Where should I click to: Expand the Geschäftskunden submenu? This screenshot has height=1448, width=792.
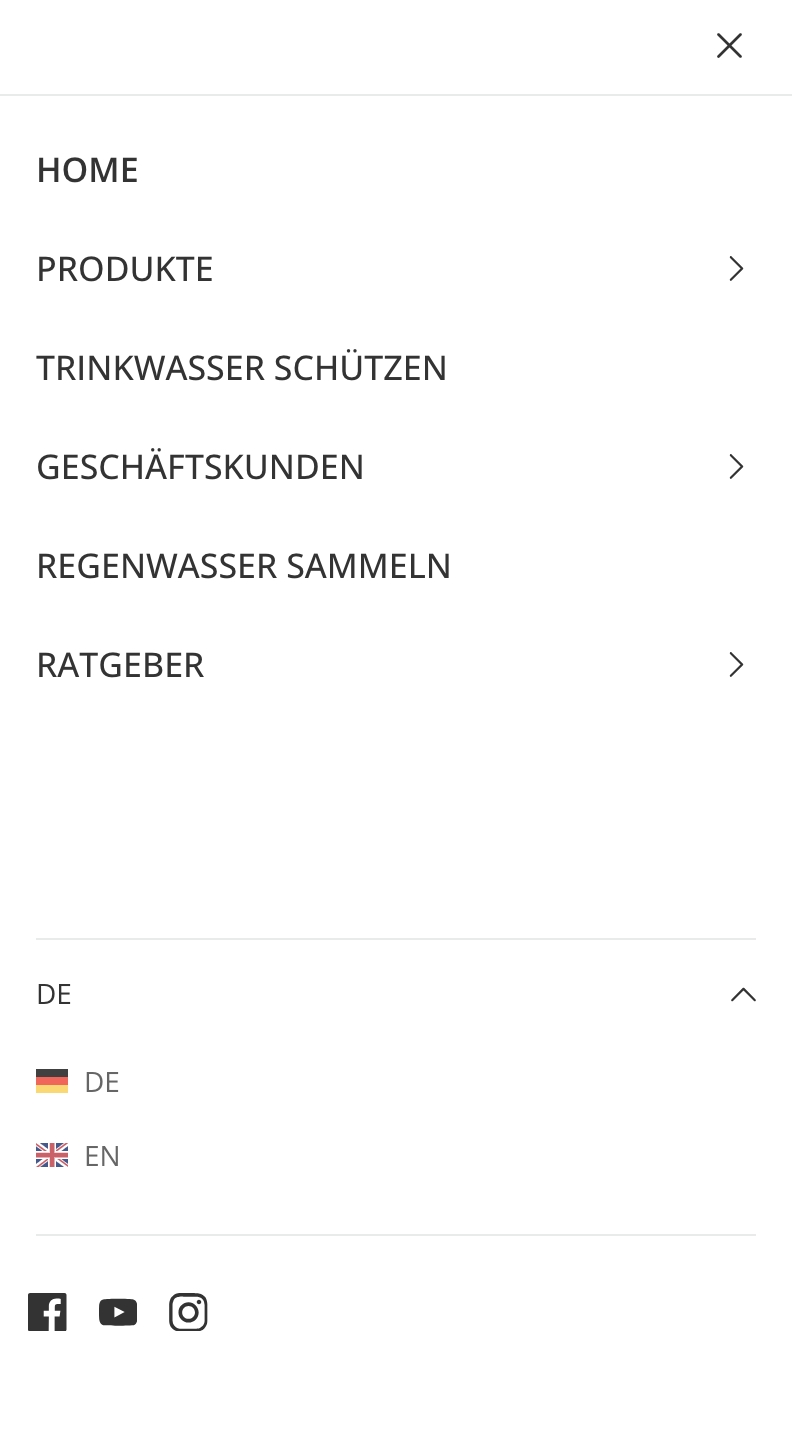(736, 467)
